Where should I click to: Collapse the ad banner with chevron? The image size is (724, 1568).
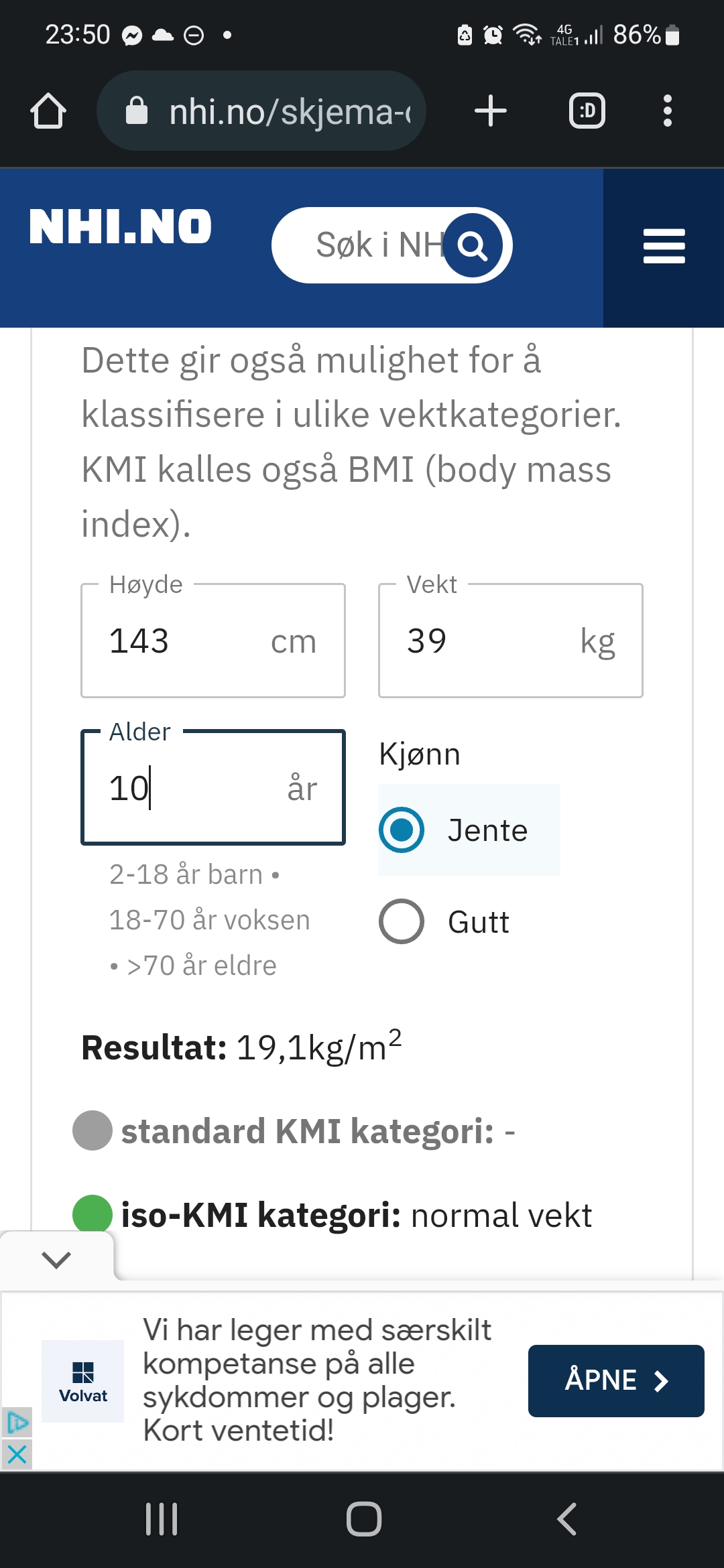[56, 1260]
